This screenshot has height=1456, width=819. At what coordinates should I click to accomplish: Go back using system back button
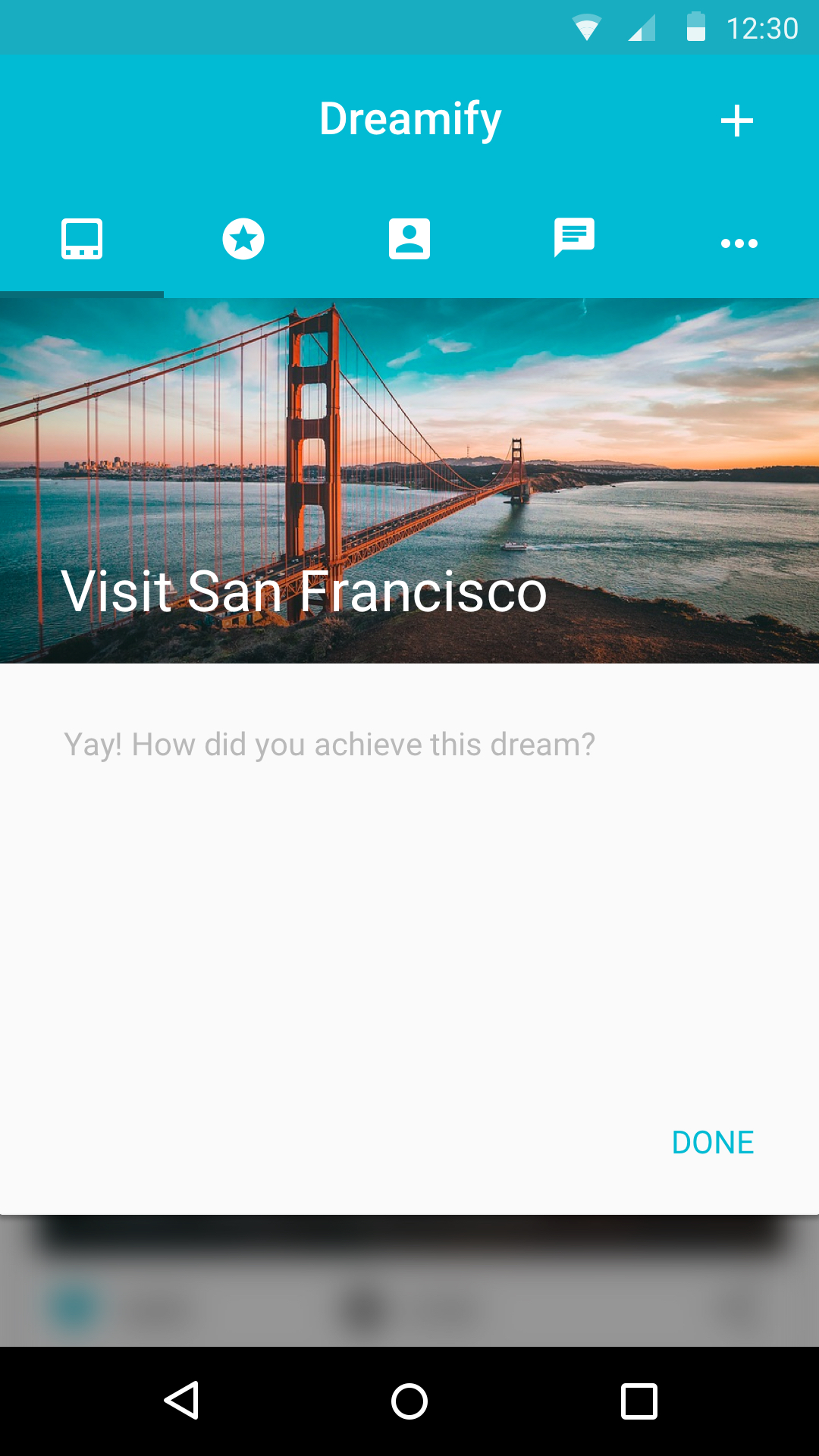click(x=182, y=1400)
